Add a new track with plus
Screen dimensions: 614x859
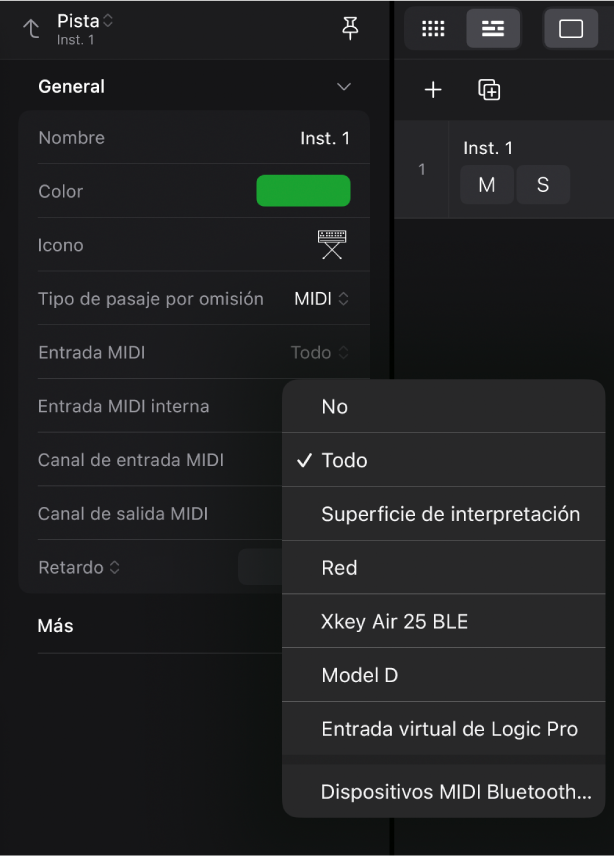[x=433, y=90]
